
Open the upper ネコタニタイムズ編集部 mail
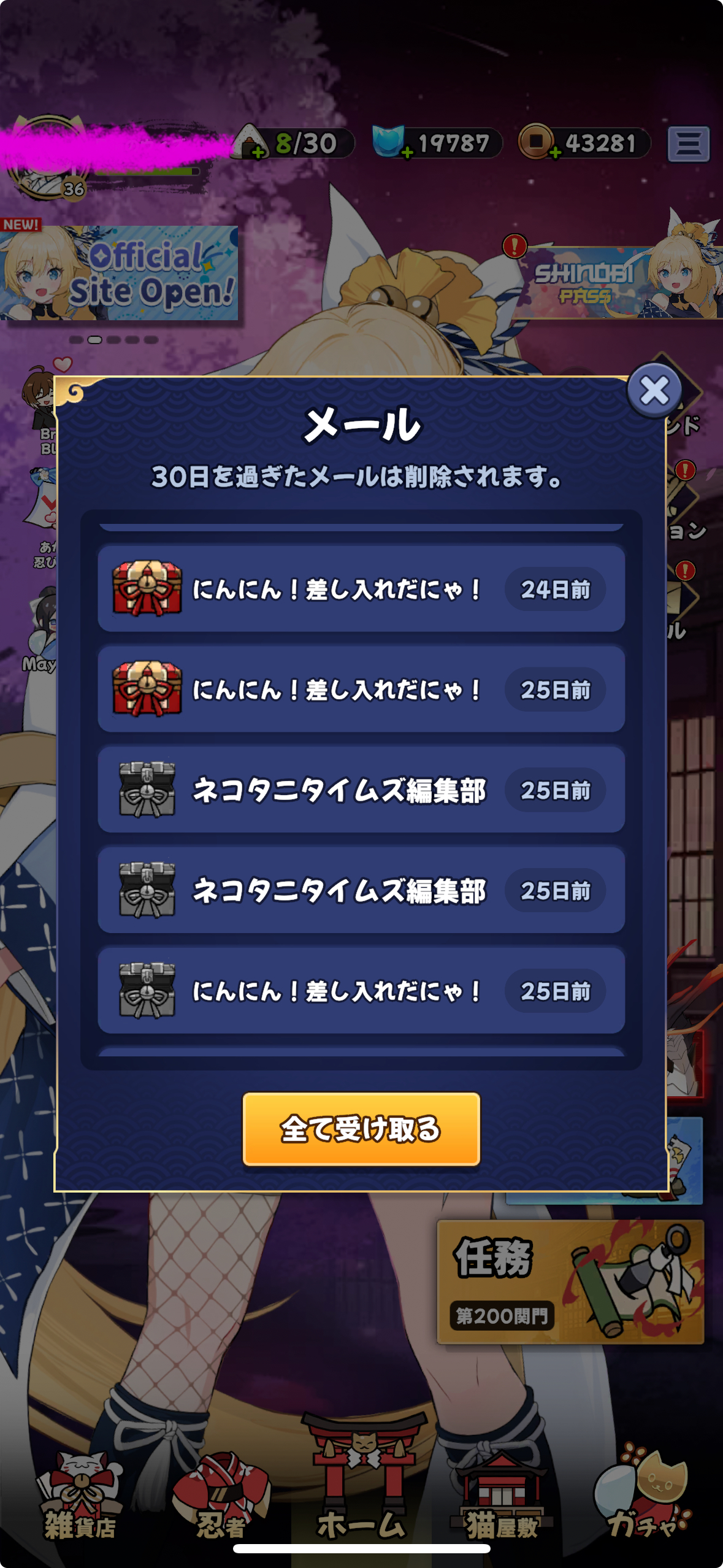click(x=361, y=790)
